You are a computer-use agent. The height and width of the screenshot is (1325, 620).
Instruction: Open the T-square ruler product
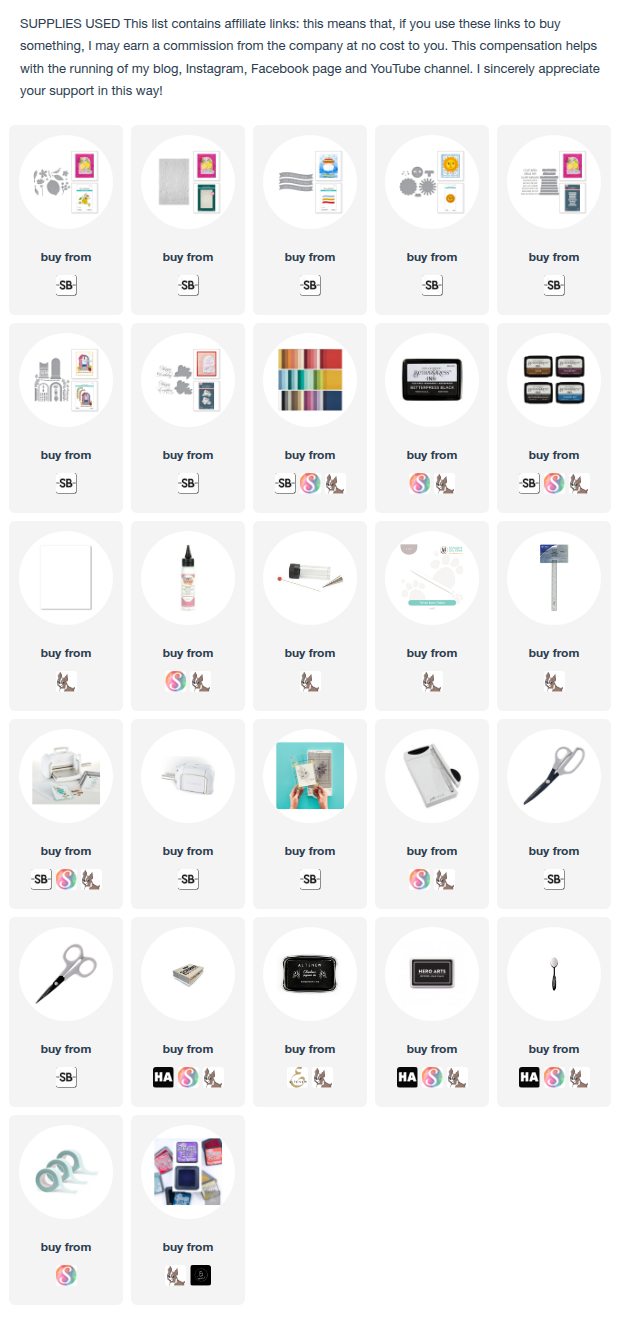pyautogui.click(x=554, y=578)
